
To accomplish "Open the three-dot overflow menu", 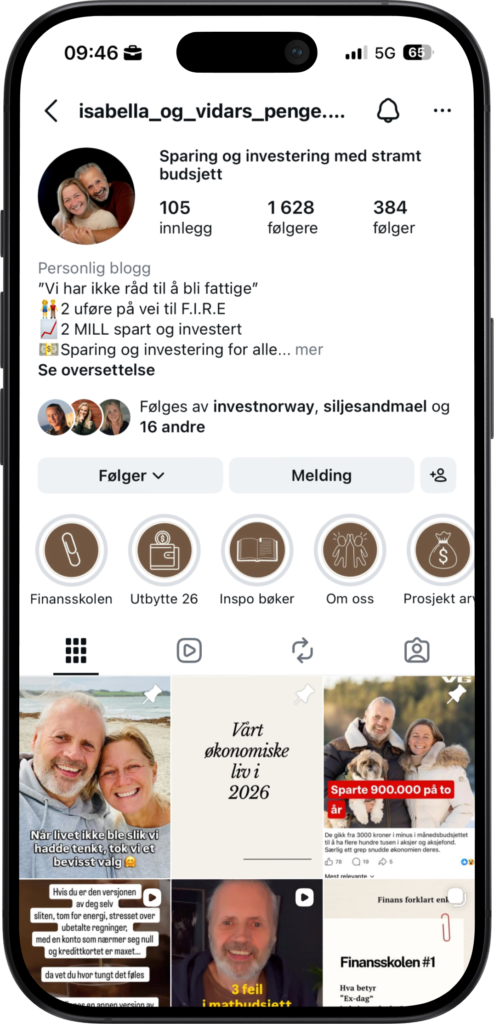I will point(442,110).
